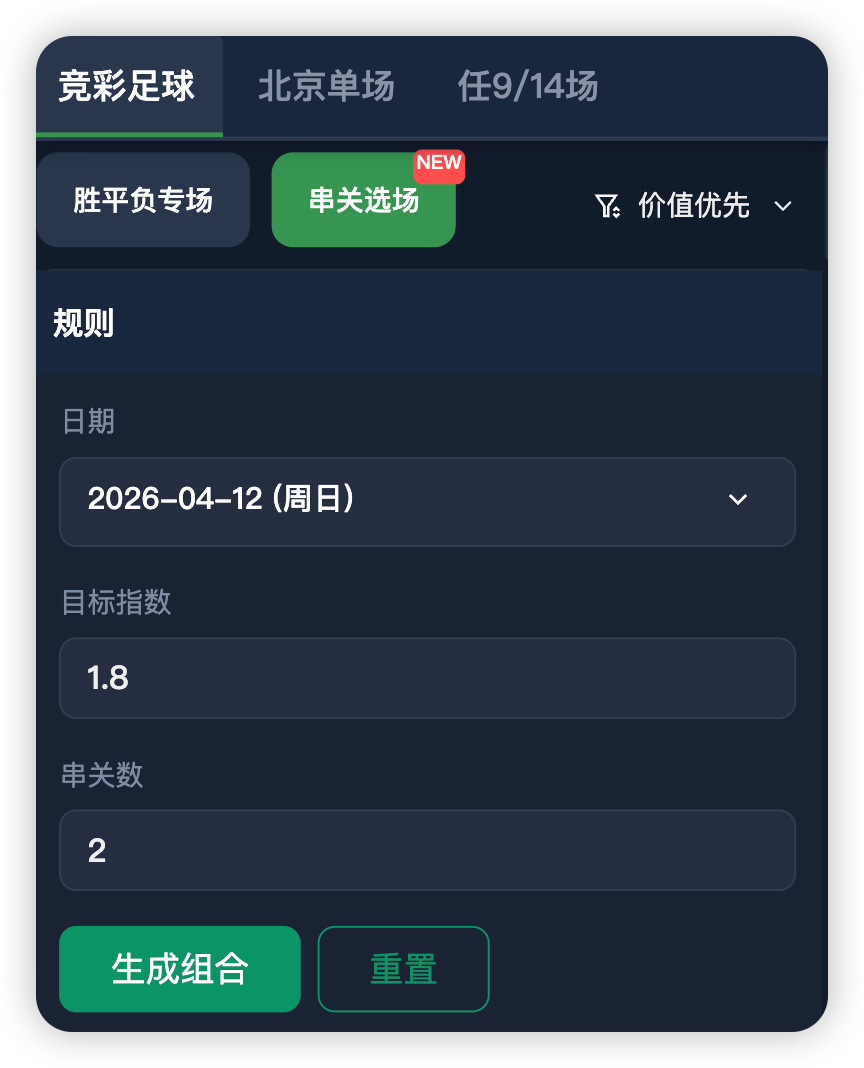Expand the date picker showing 2026-04-12
The width and height of the screenshot is (864, 1068).
(x=427, y=501)
